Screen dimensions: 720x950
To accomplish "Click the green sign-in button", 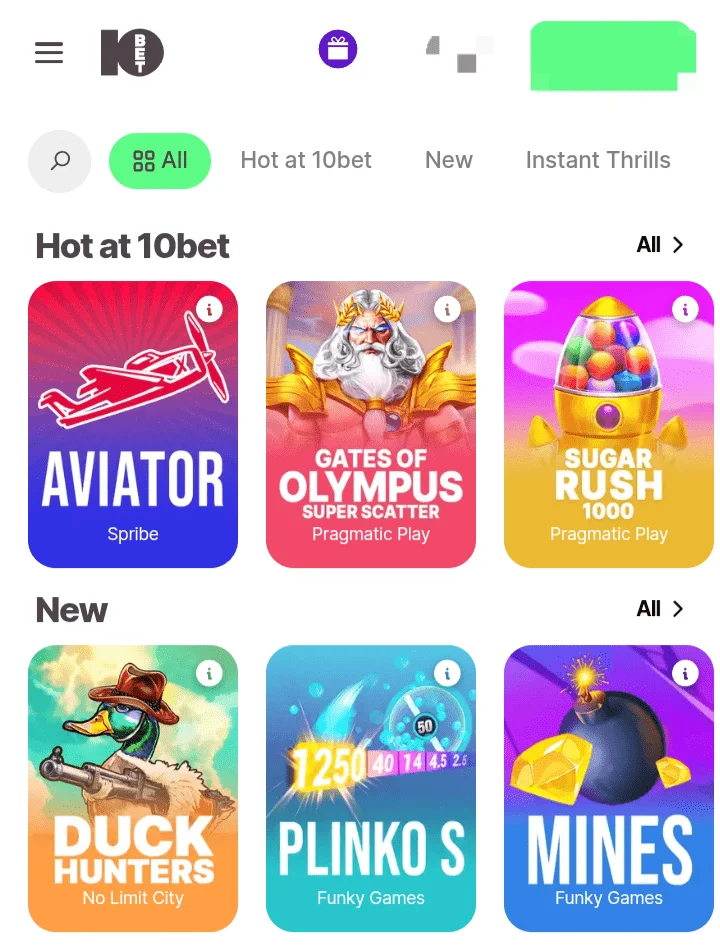I will pos(613,56).
